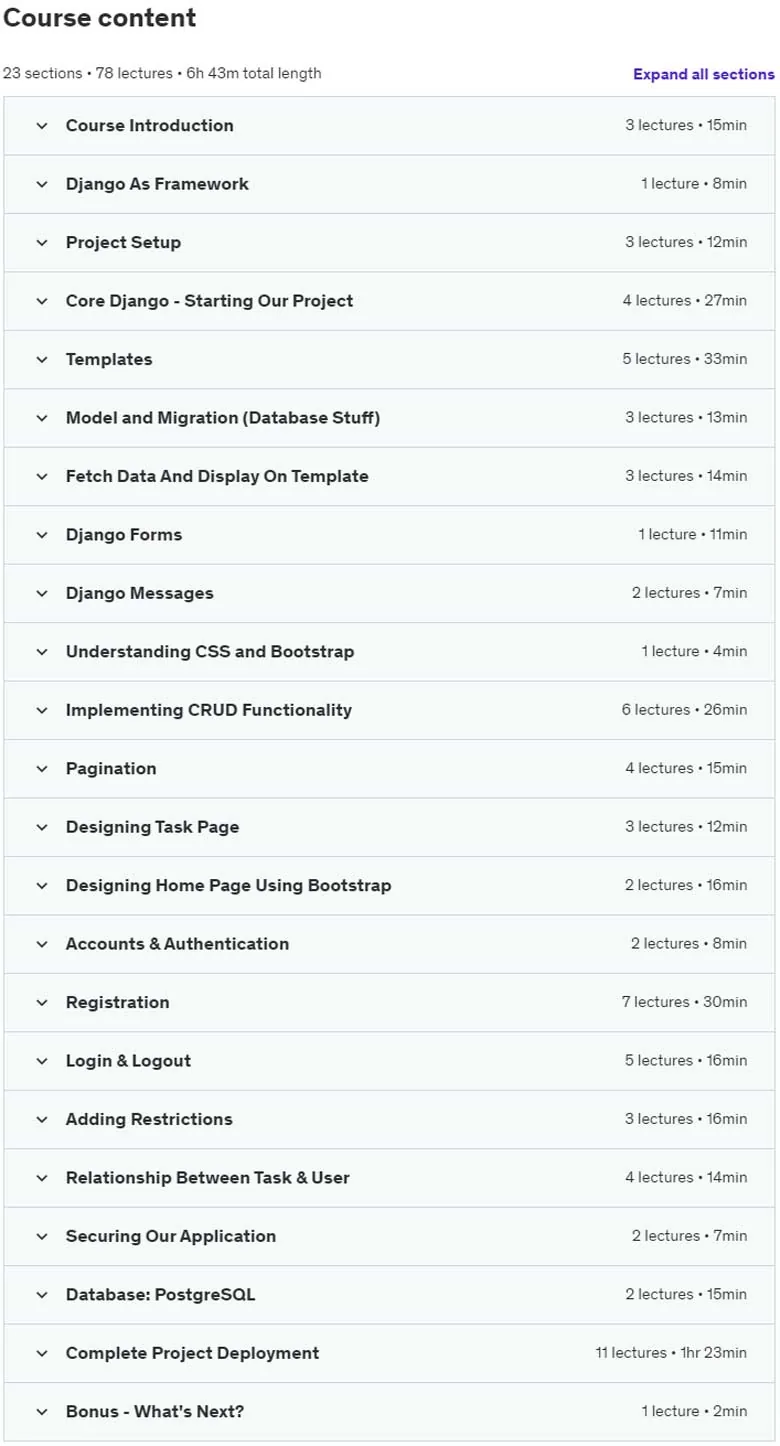
Task: Open the Project Setup section
Action: (389, 243)
